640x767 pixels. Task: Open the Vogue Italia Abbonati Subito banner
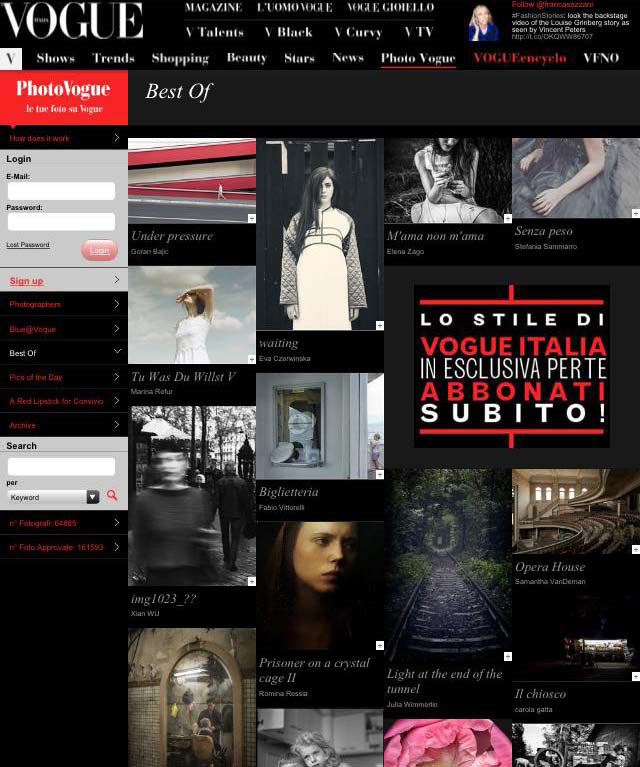click(512, 366)
